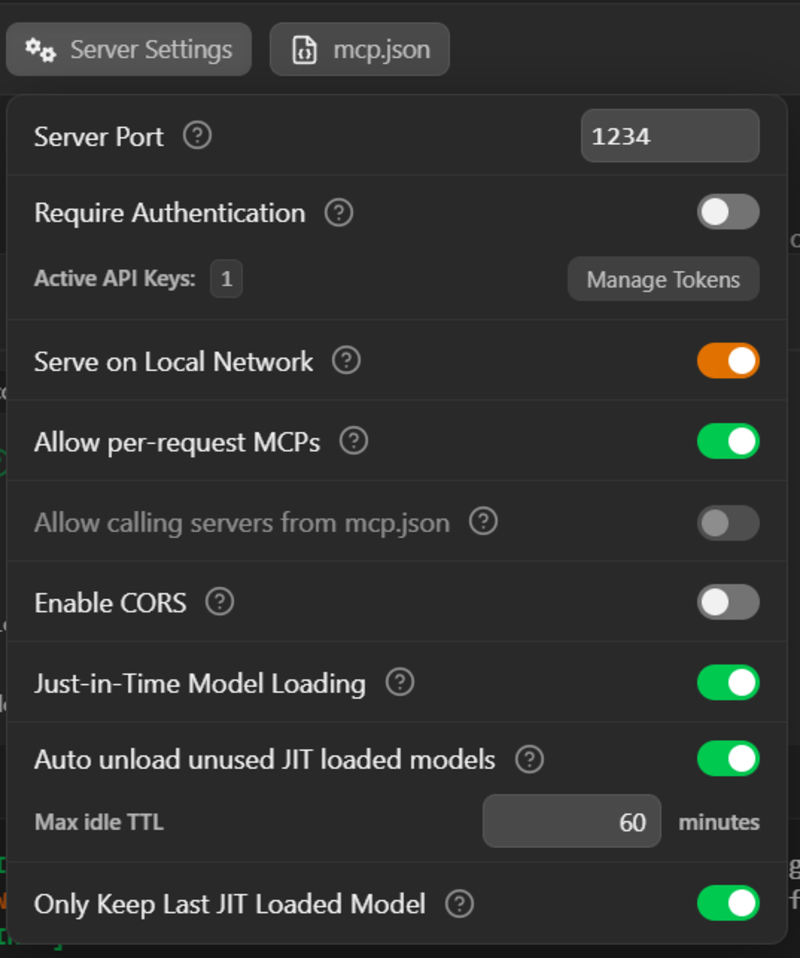Show help for Allow per-request MCPs
The image size is (800, 958).
354,441
